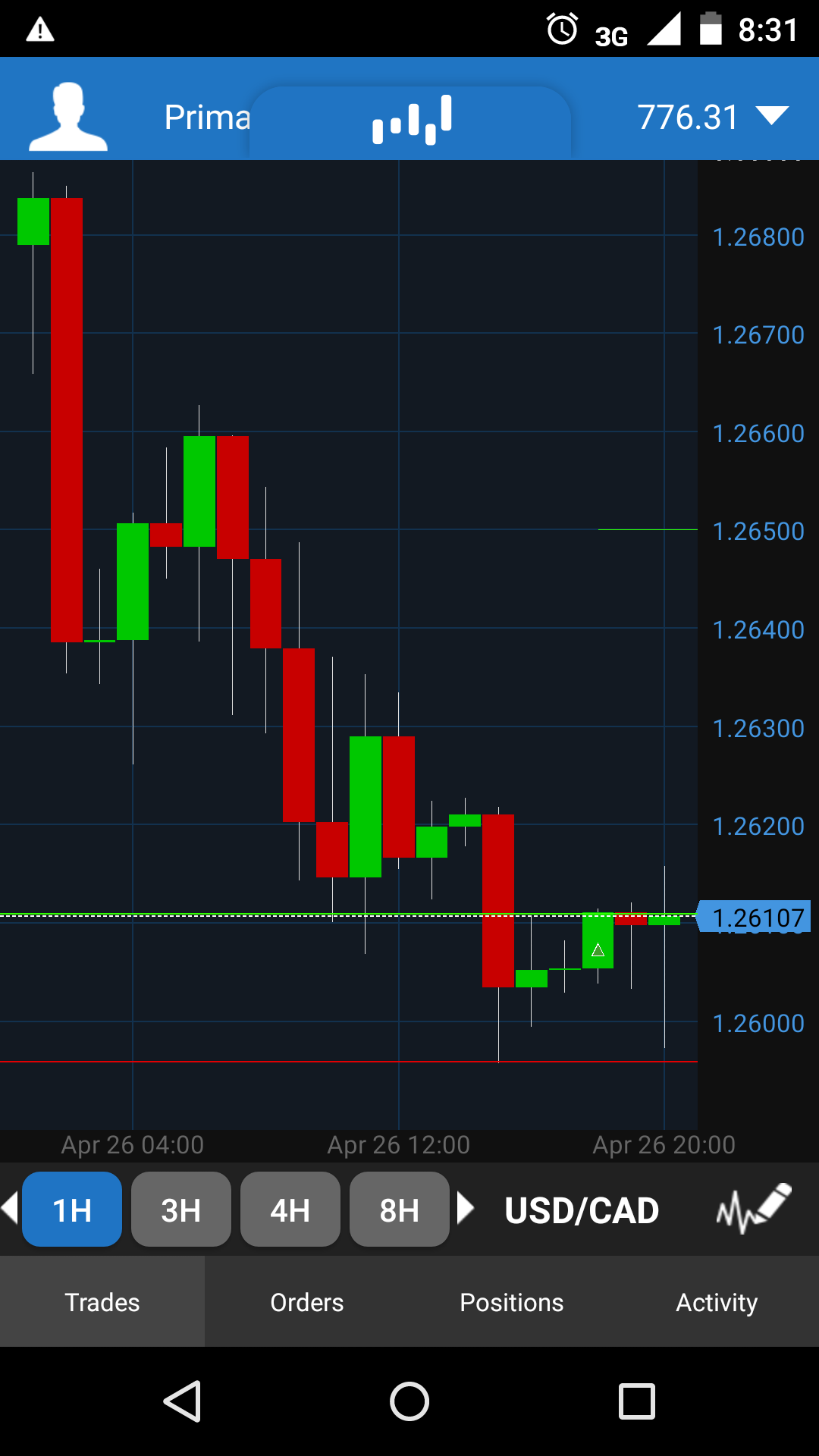View the Activity tab

[x=717, y=1302]
